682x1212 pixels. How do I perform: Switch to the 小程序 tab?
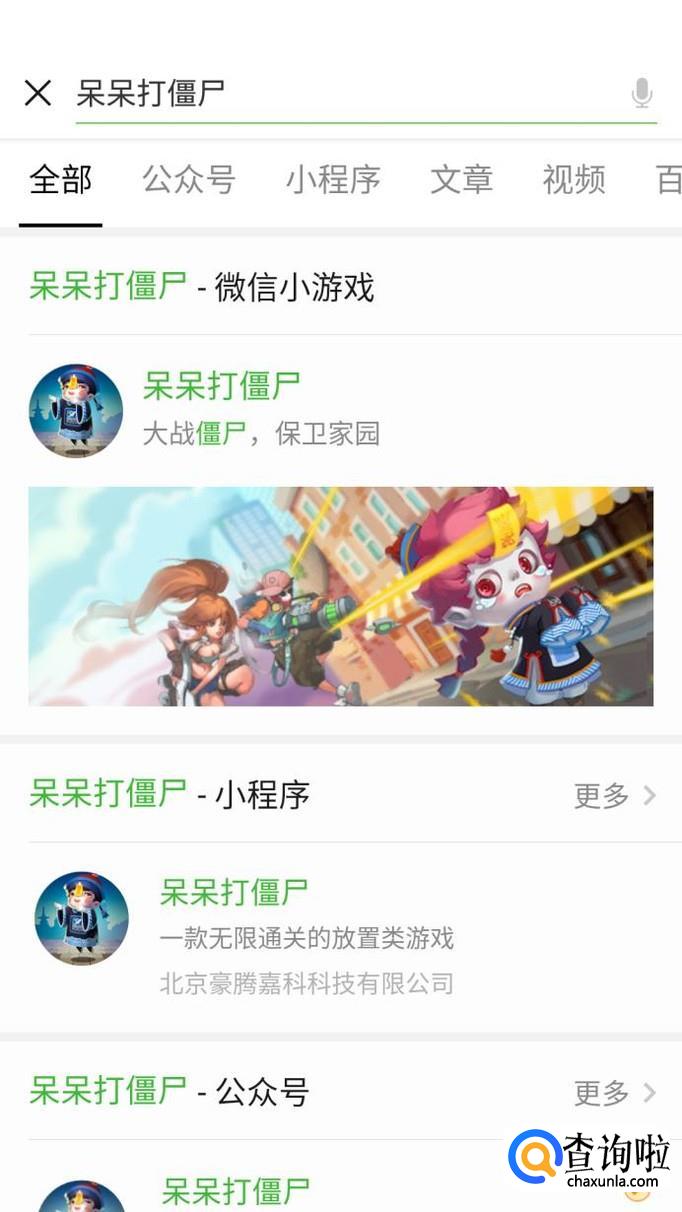click(x=333, y=180)
